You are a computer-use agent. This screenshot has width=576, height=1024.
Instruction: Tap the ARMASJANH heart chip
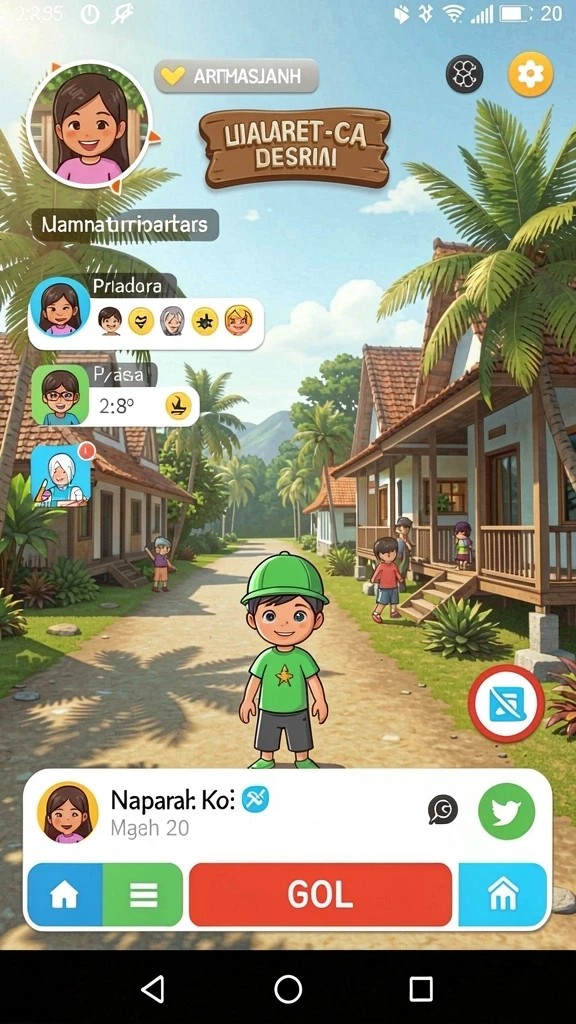236,76
